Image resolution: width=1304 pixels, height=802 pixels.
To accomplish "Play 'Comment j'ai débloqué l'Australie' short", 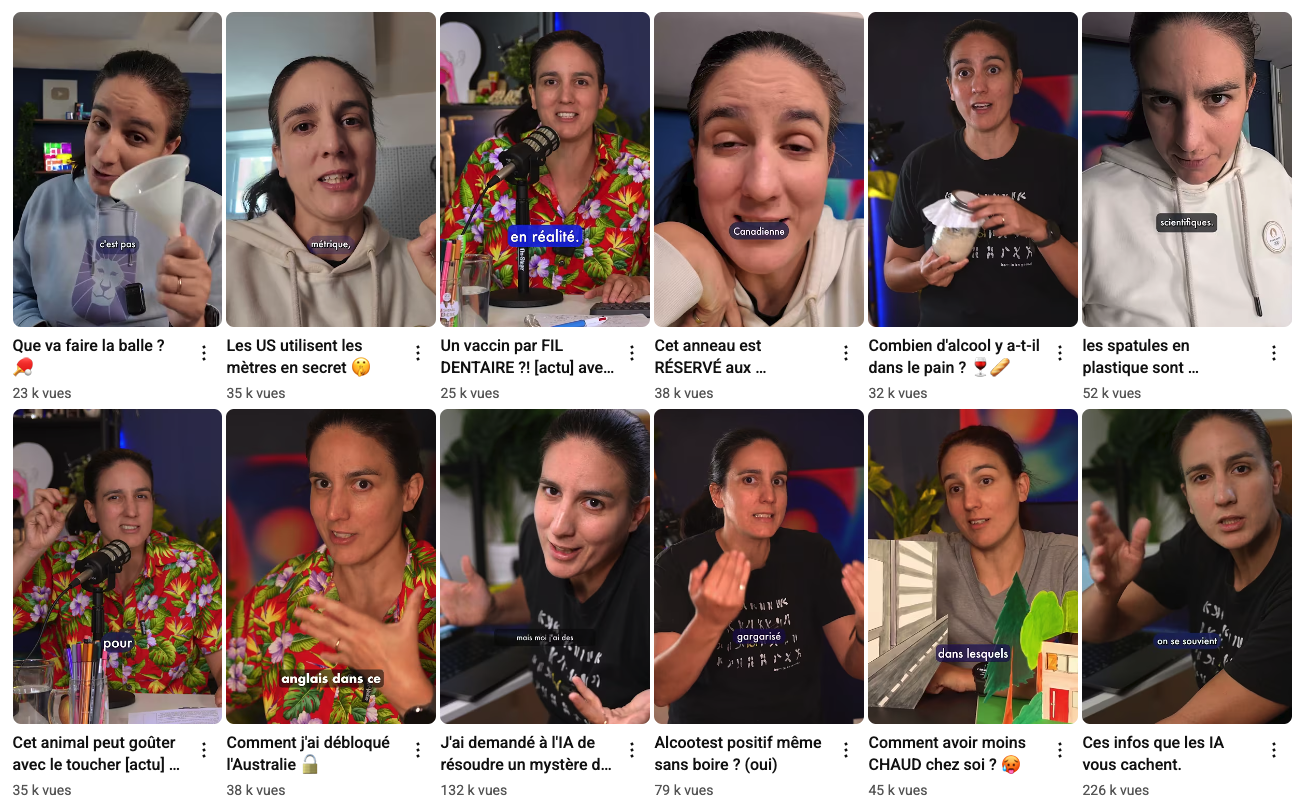I will click(x=331, y=566).
